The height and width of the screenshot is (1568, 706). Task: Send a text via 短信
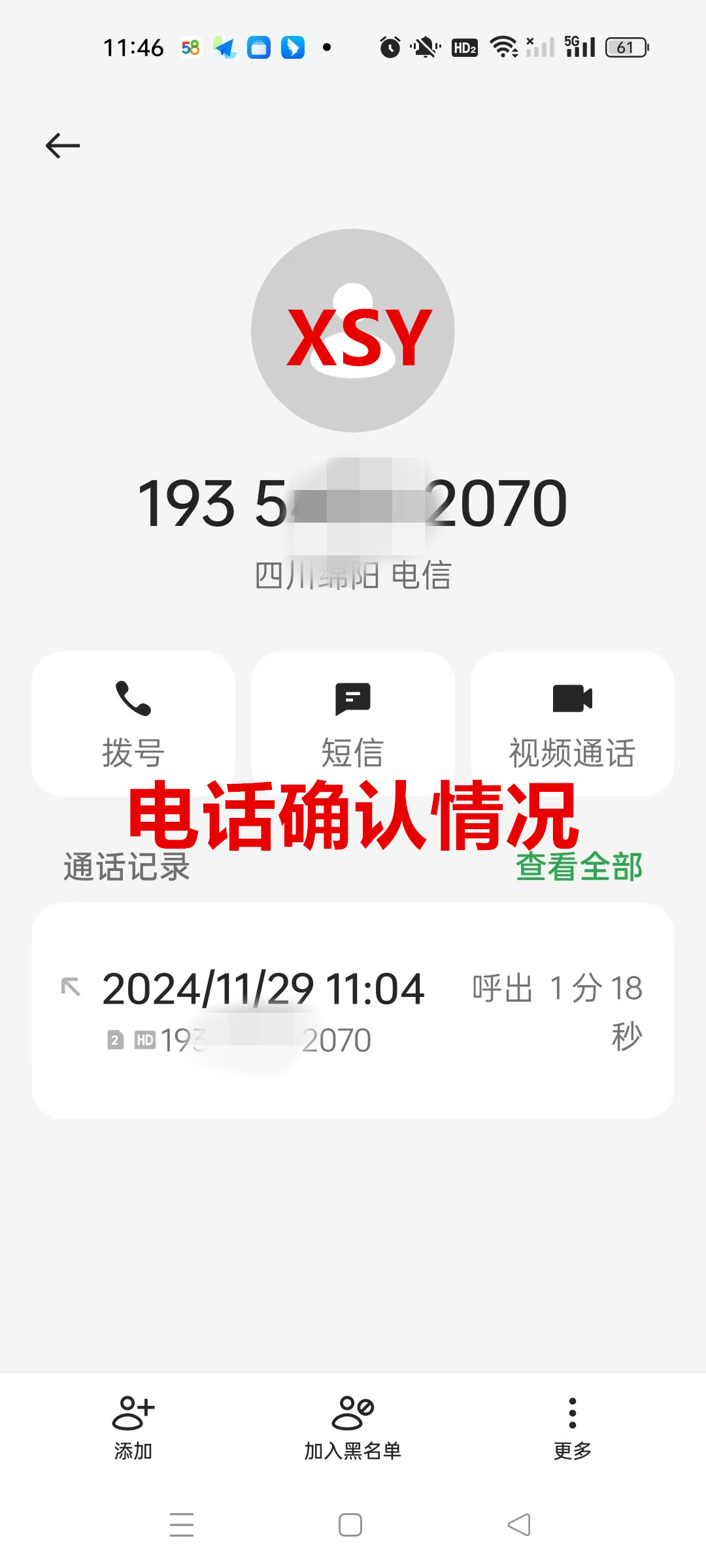(x=353, y=723)
